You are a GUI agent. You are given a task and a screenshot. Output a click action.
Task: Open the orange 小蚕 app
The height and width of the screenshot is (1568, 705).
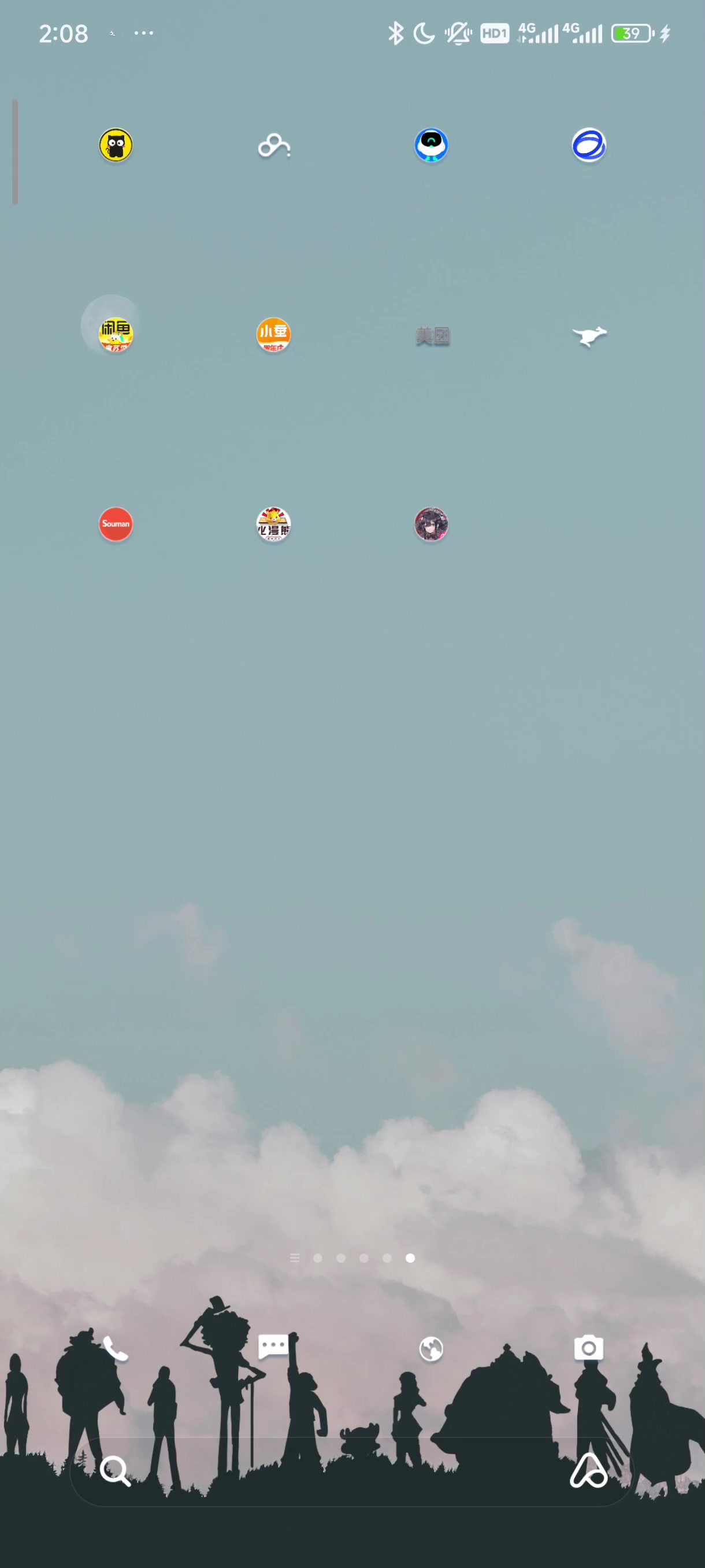(x=274, y=335)
